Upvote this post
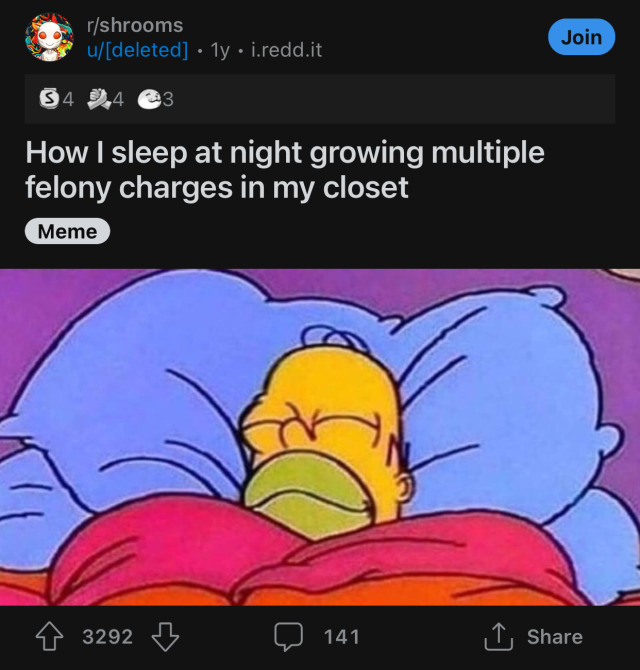This screenshot has height=670, width=640. [x=47, y=636]
